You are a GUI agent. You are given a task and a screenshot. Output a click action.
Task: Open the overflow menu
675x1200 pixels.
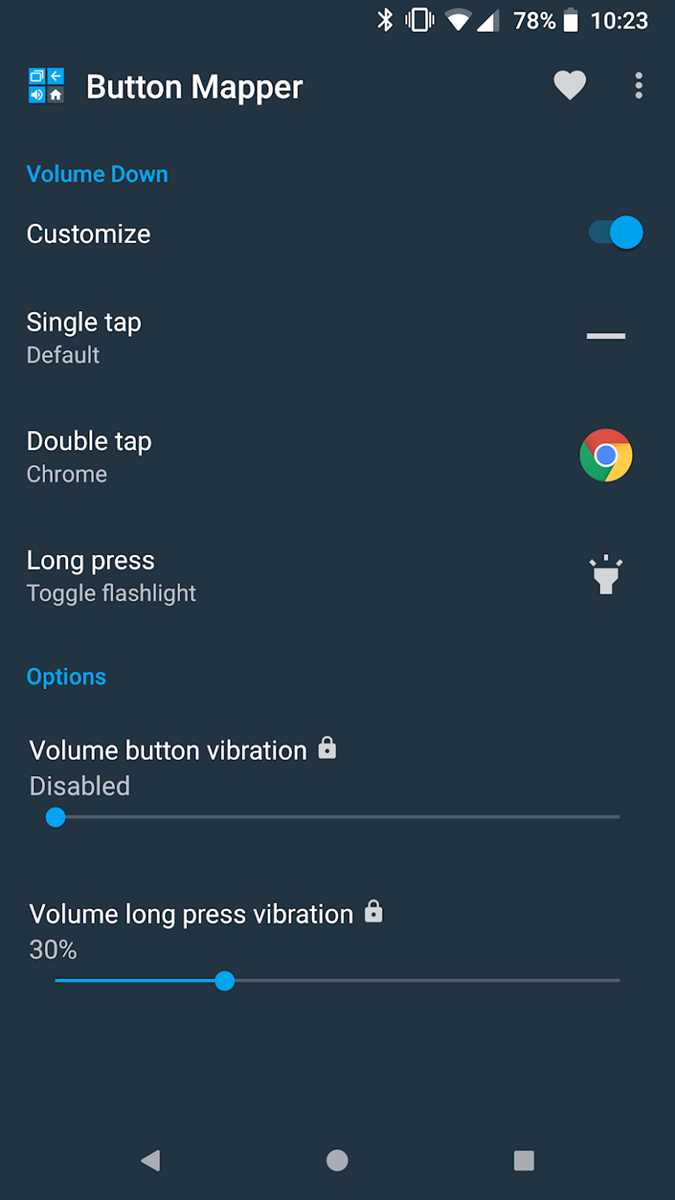coord(639,86)
